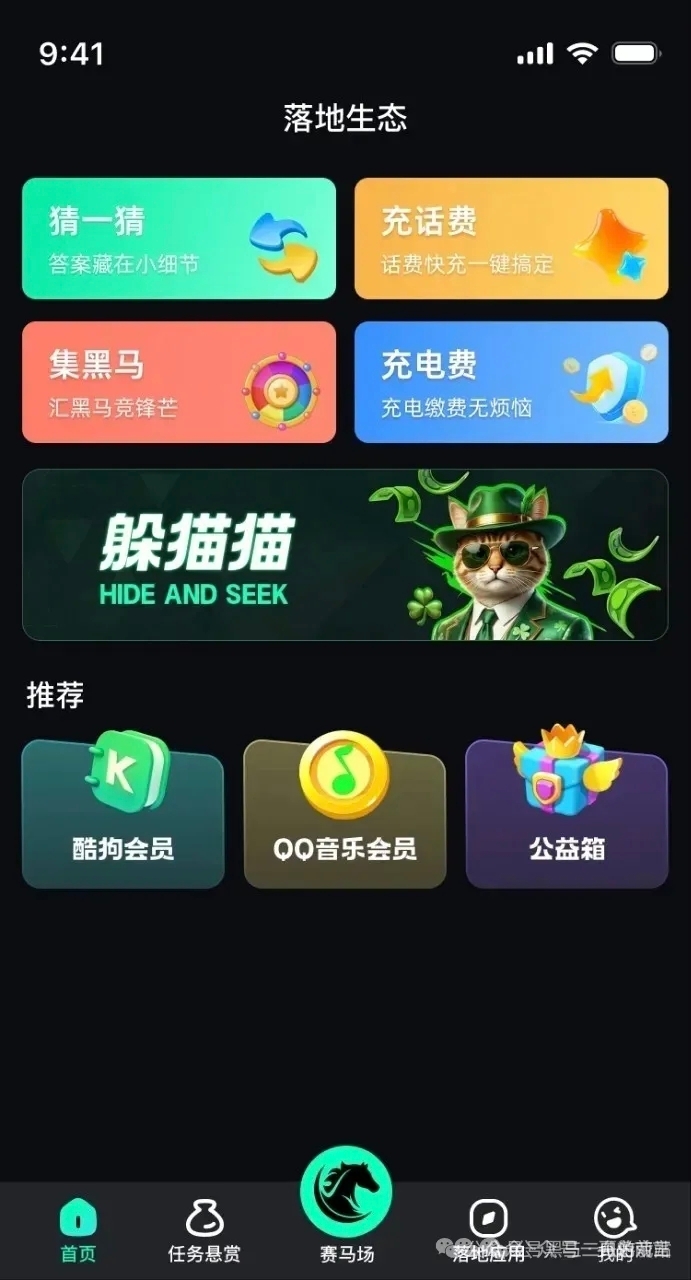Select 酷狗会员 membership tile
This screenshot has width=691, height=1280.
123,813
